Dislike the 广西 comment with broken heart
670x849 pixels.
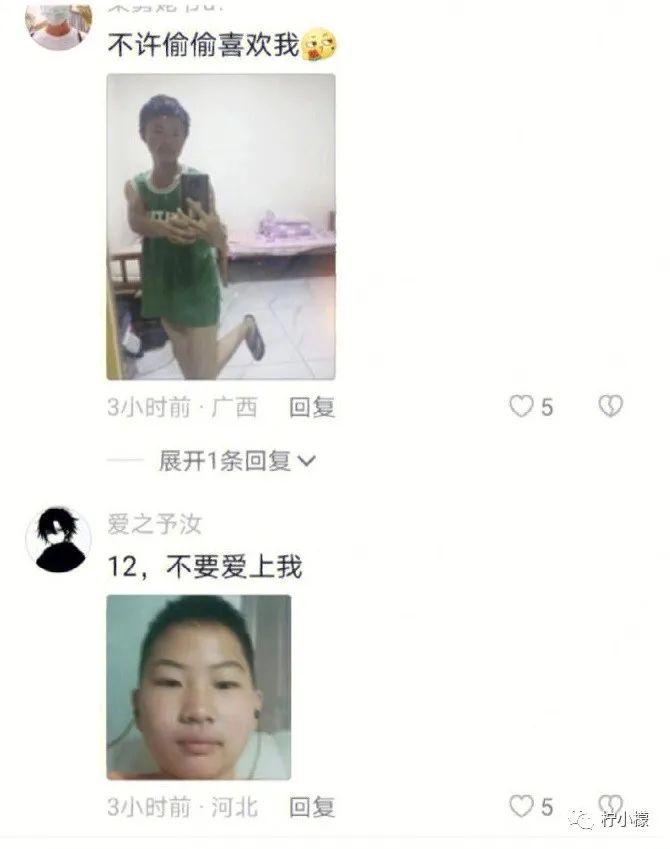[610, 406]
